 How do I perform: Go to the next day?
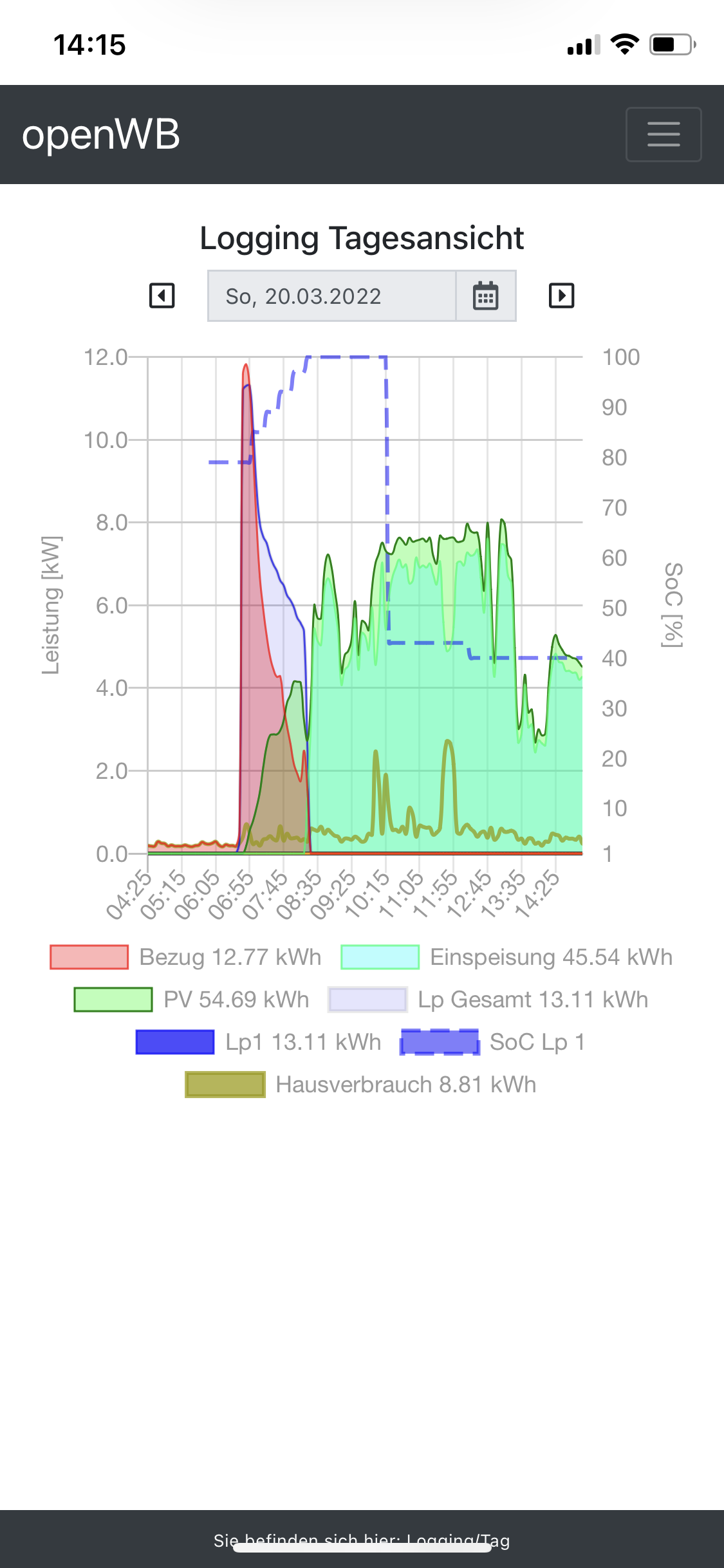tap(561, 296)
